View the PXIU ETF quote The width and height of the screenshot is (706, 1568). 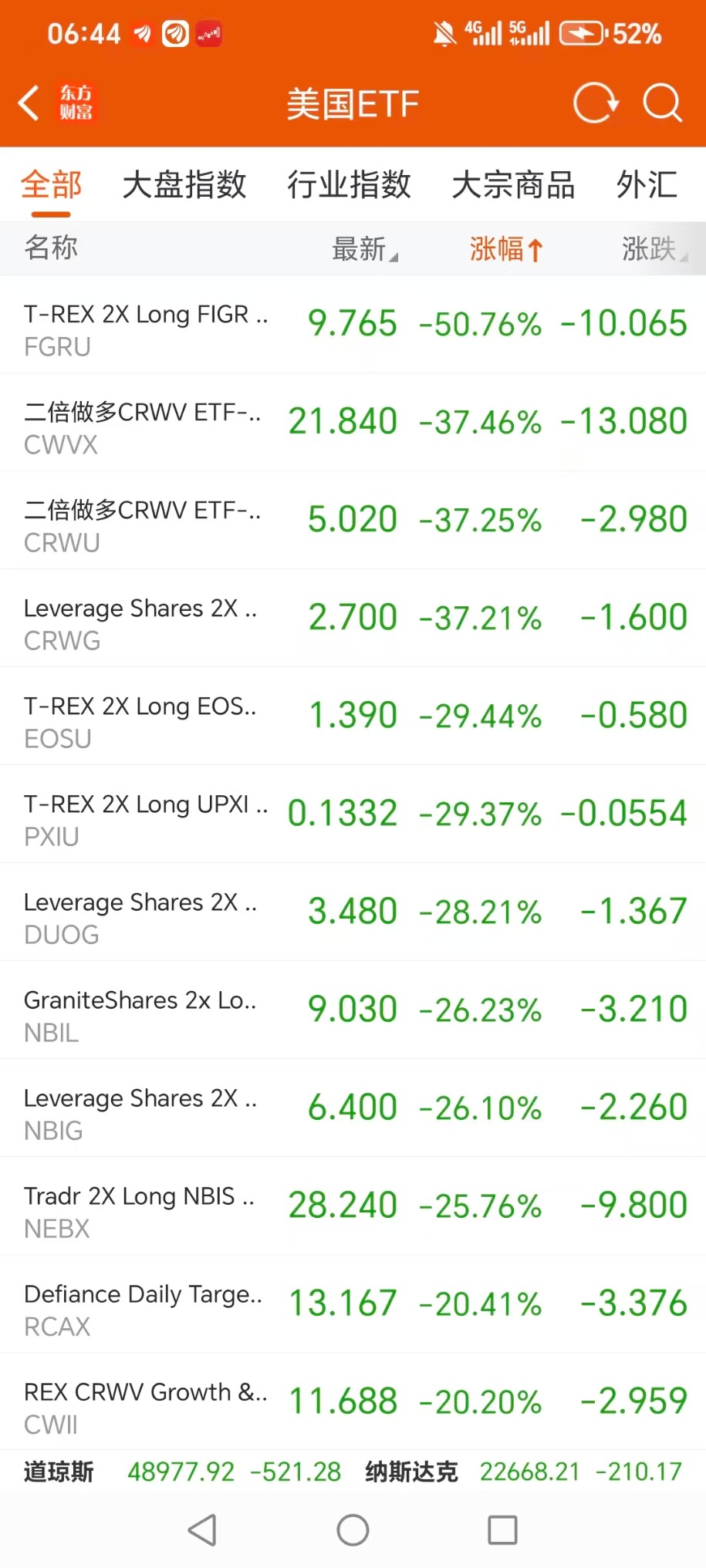[x=353, y=814]
